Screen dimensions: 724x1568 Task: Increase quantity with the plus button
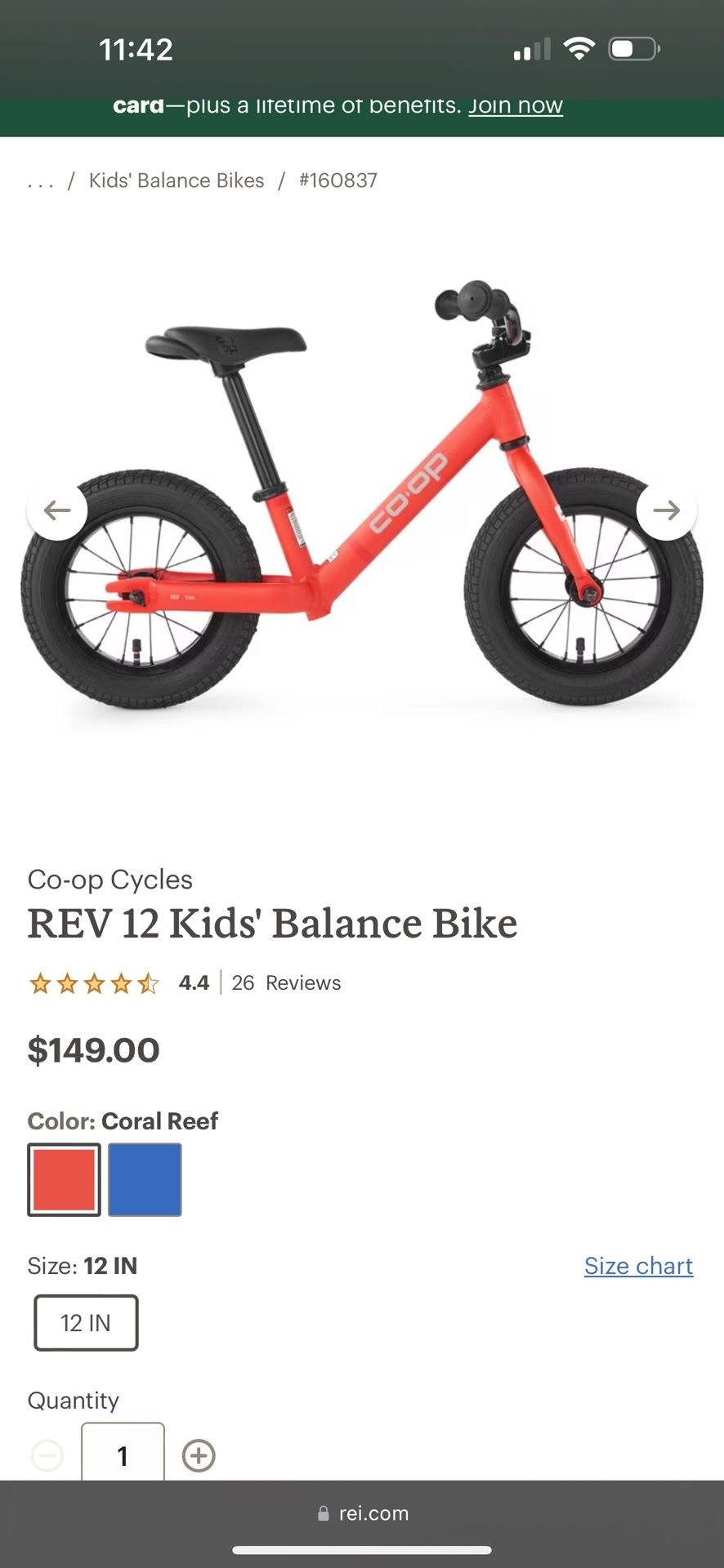(x=199, y=1455)
